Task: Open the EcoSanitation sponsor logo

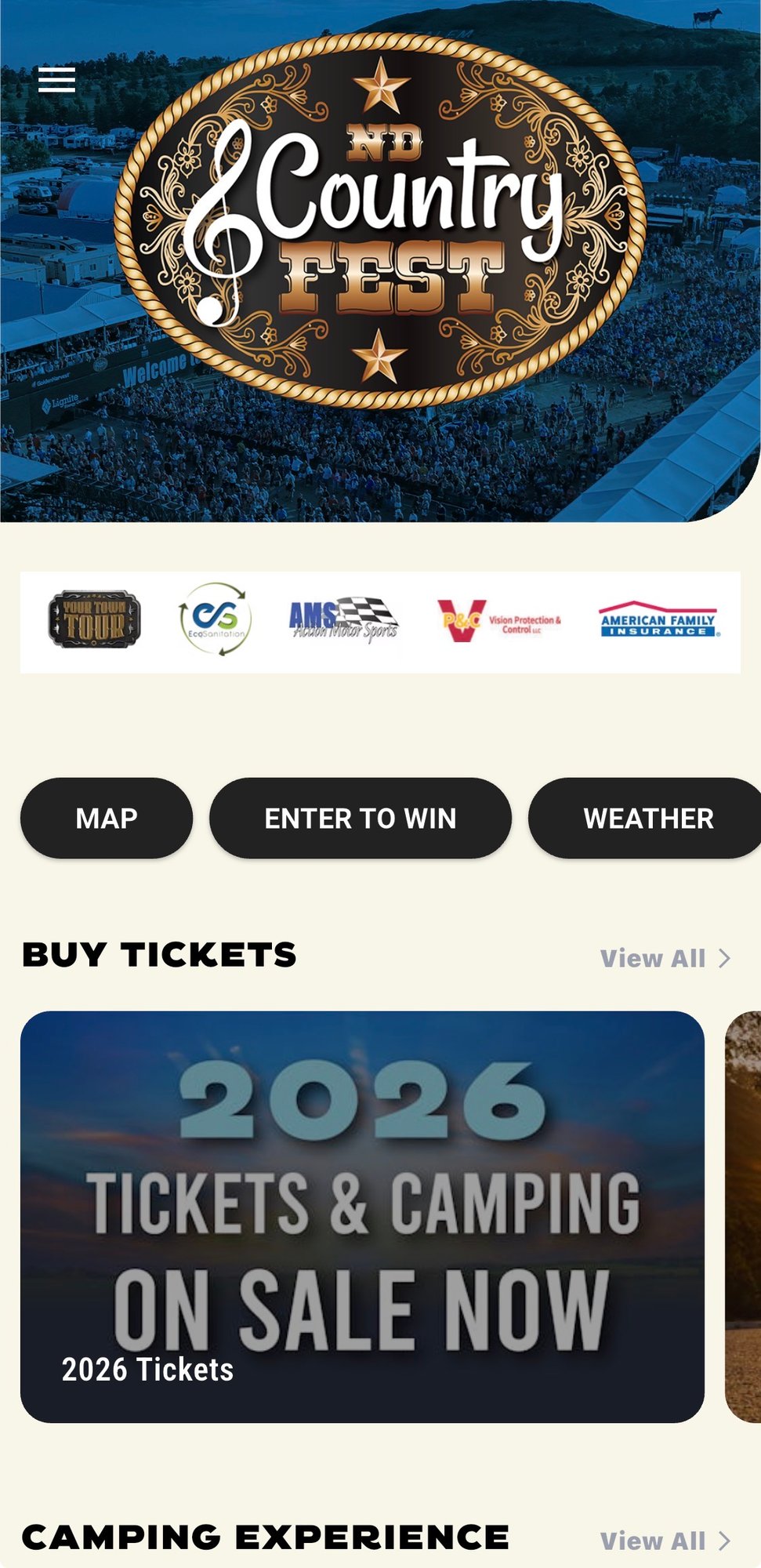Action: pos(215,620)
